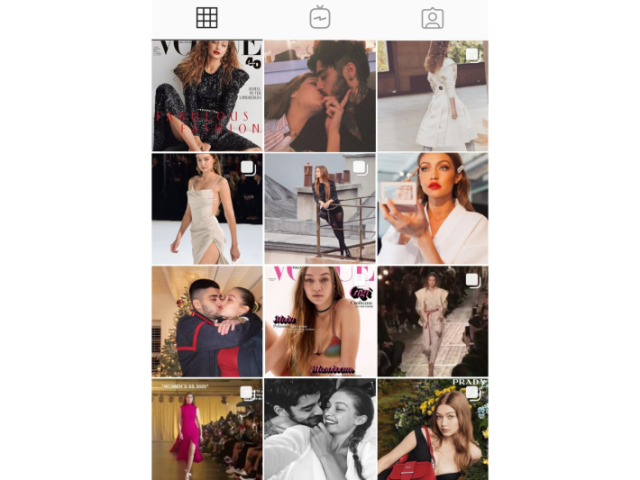Open the Vogue cover with choker post
The image size is (640, 480).
[320, 321]
